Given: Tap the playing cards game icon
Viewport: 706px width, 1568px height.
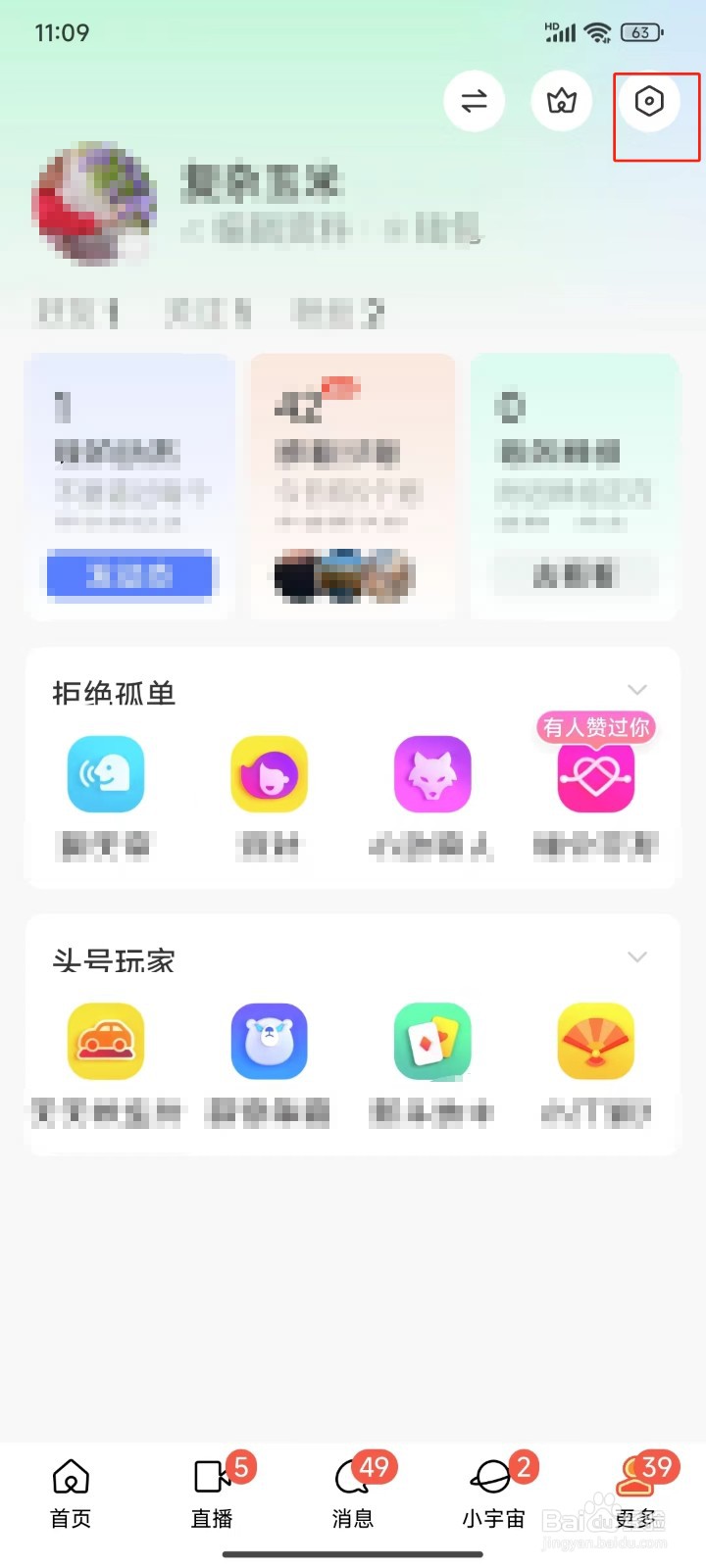Looking at the screenshot, I should coord(432,1042).
